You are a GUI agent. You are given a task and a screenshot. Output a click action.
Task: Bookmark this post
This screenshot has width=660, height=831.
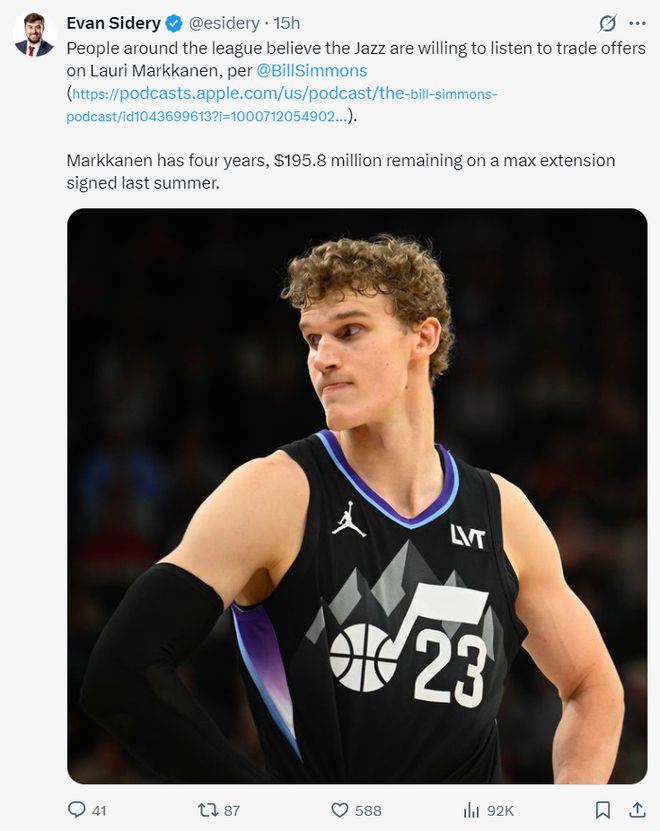[x=603, y=810]
